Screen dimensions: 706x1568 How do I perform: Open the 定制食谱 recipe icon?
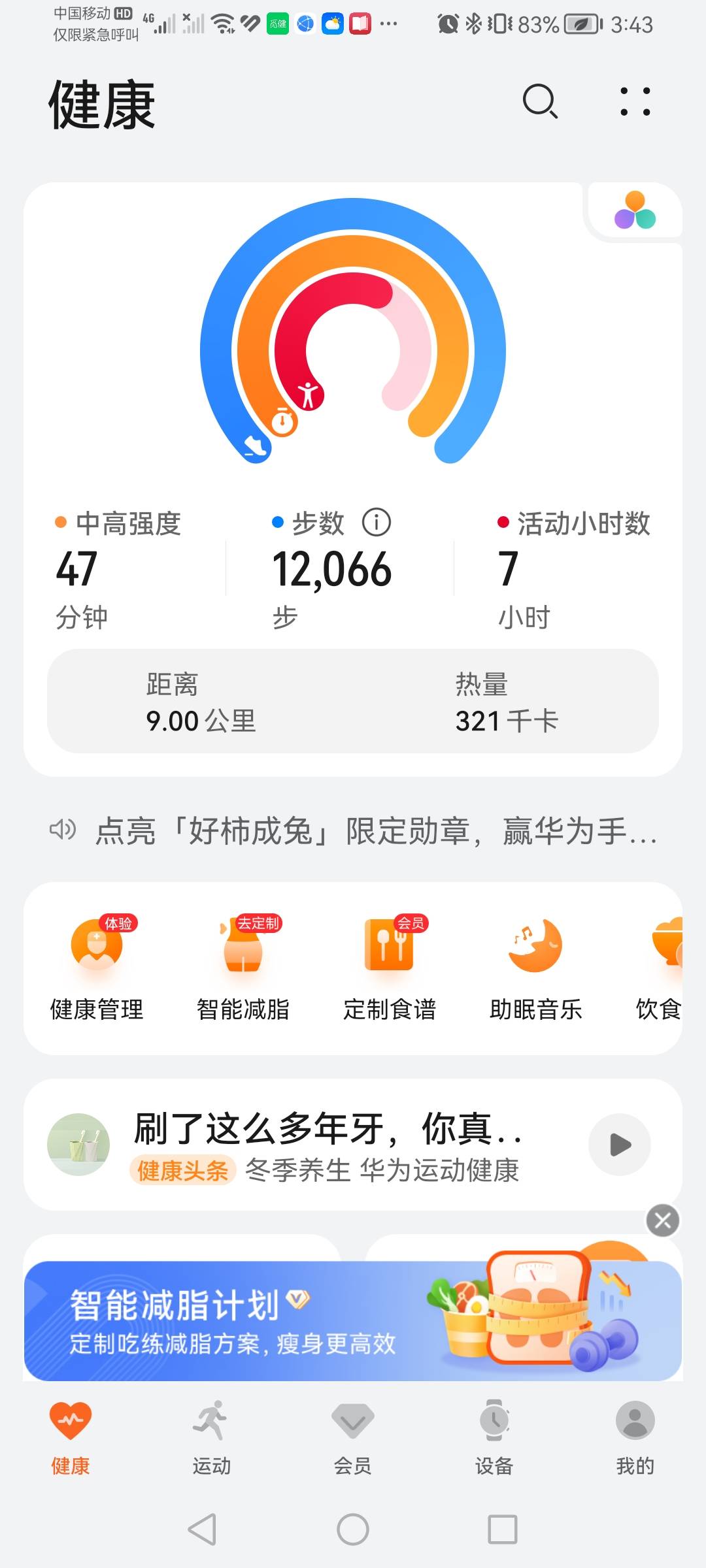[x=390, y=949]
